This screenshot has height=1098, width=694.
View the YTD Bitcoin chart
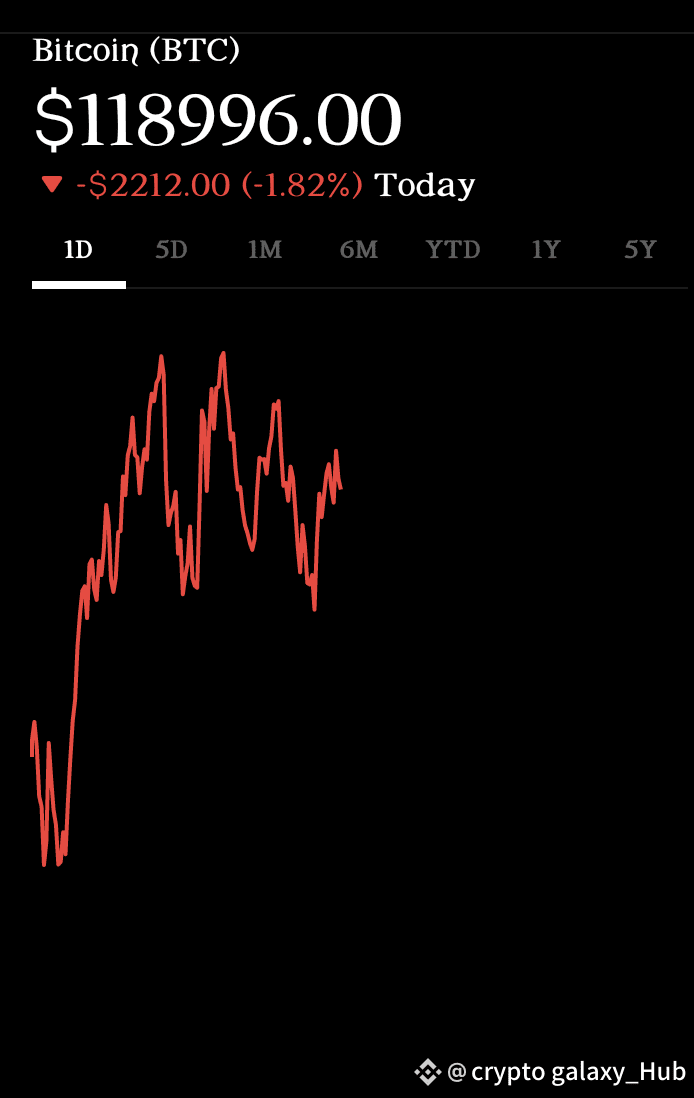tap(453, 250)
